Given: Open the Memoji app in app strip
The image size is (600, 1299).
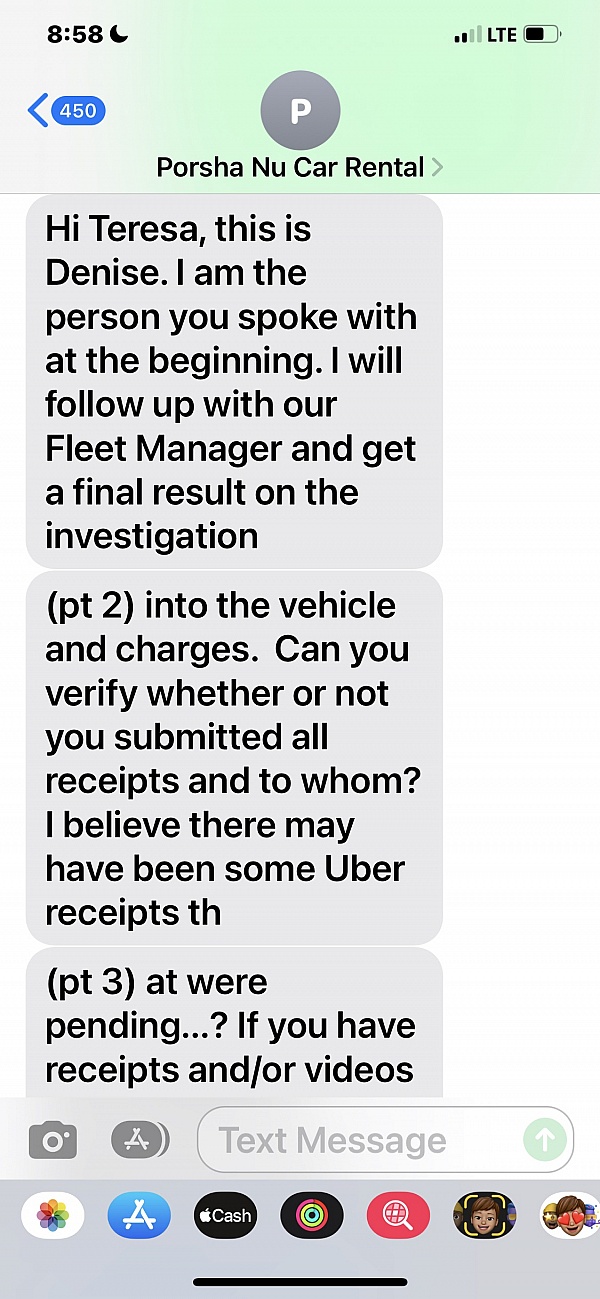Looking at the screenshot, I should [484, 1216].
